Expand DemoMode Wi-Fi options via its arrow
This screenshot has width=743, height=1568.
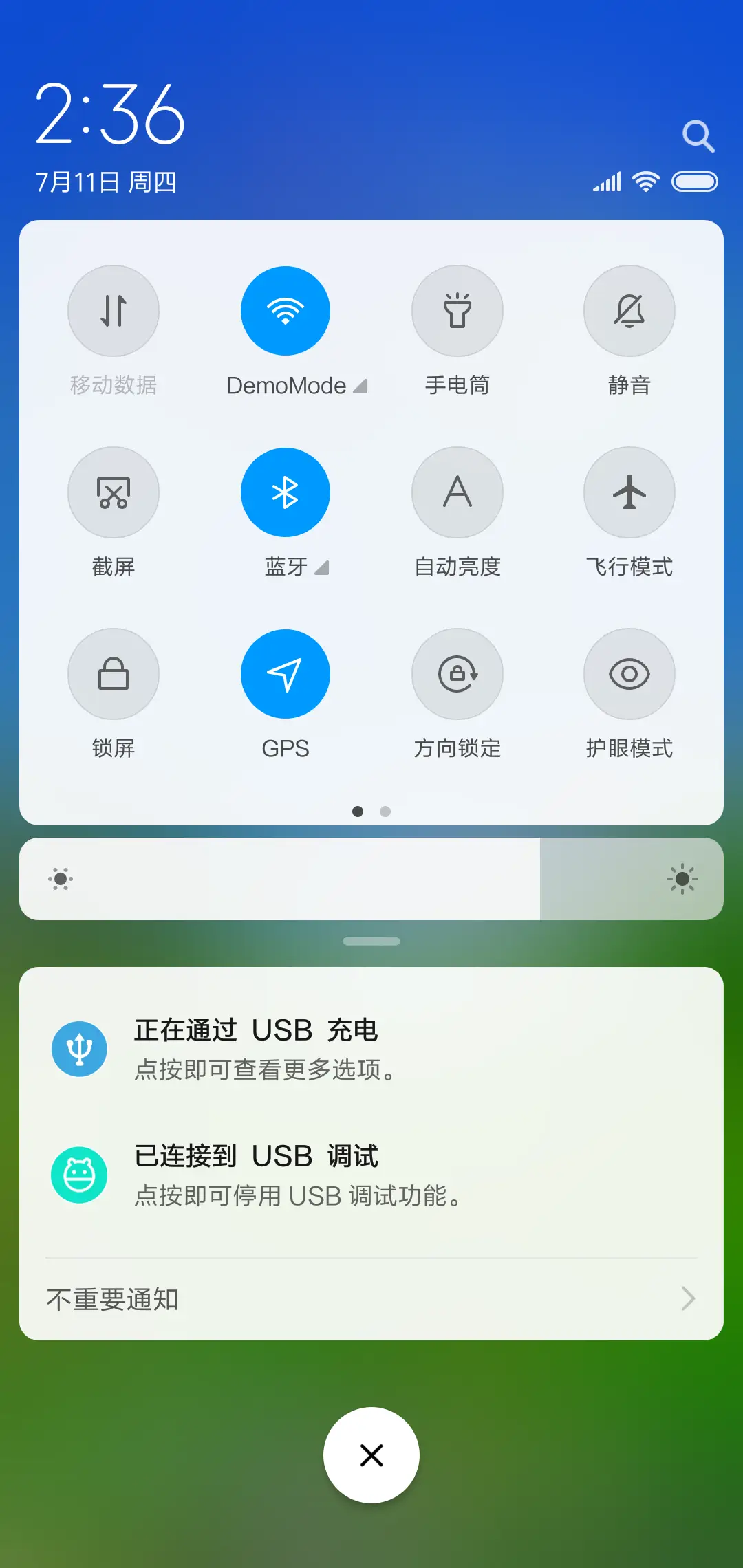[x=360, y=386]
